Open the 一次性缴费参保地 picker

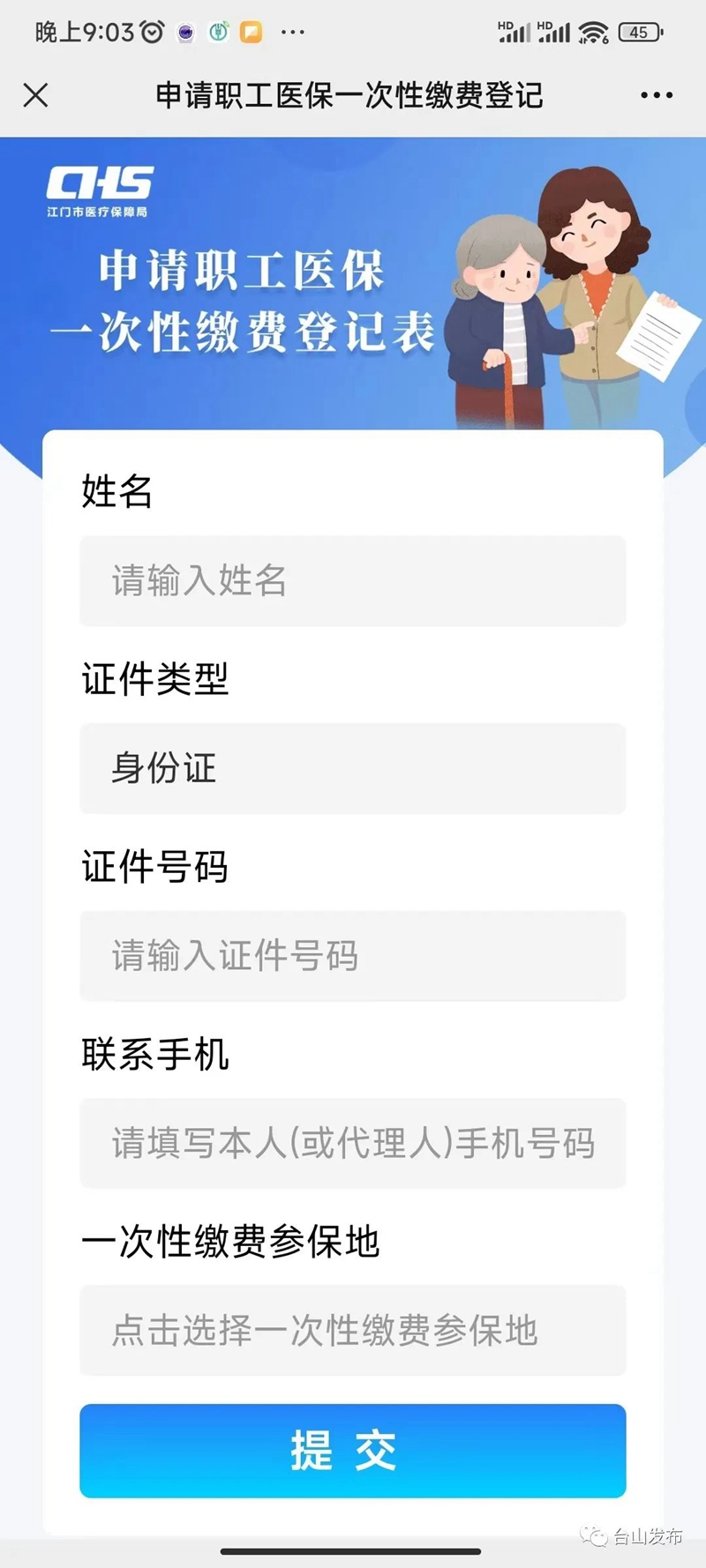pos(353,1331)
